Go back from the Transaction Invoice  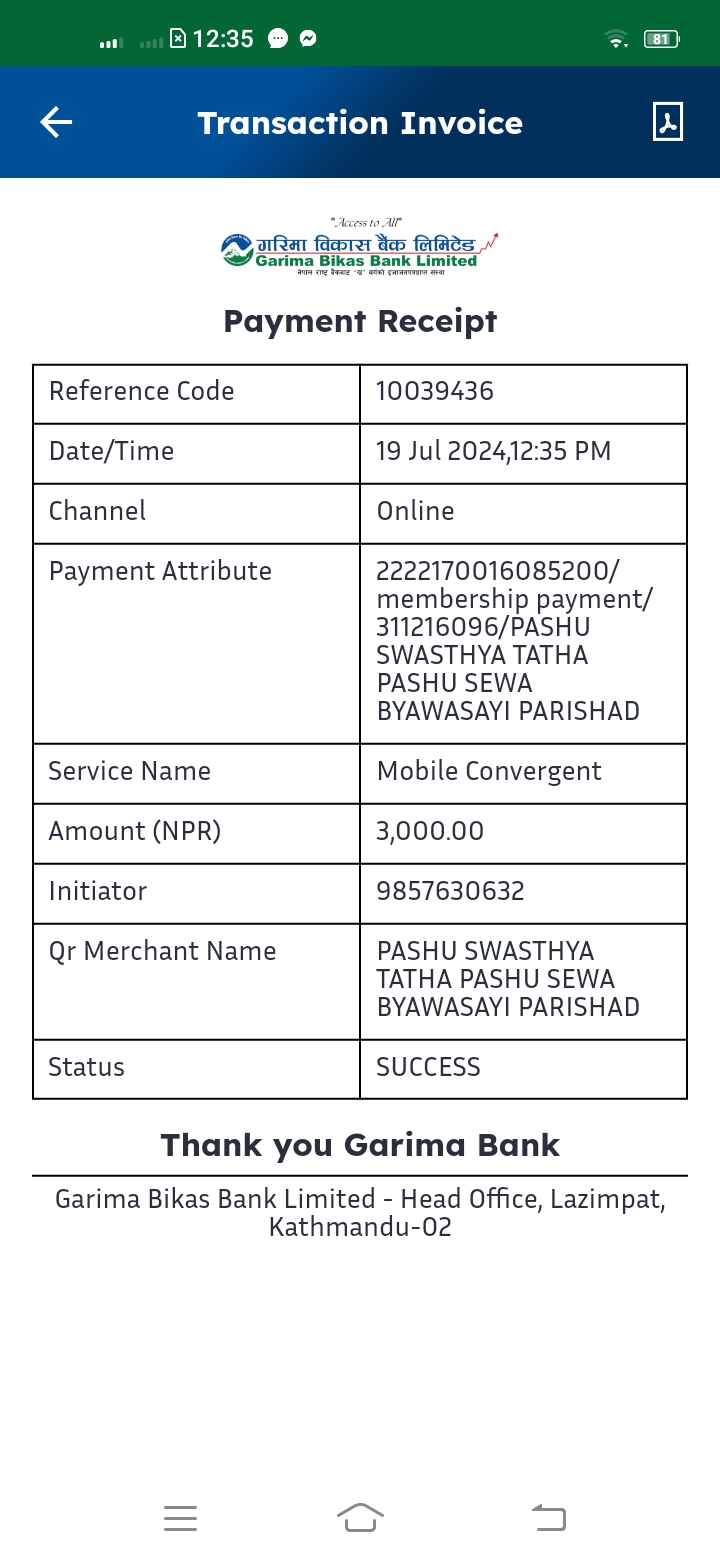tap(56, 122)
